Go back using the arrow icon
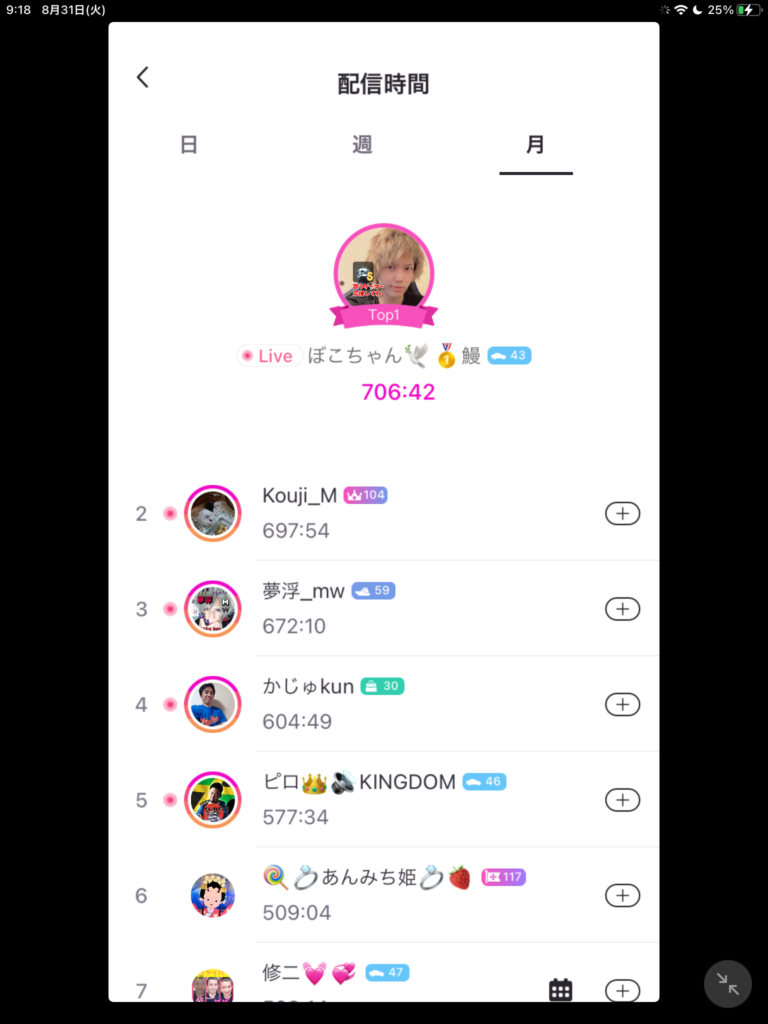 143,78
